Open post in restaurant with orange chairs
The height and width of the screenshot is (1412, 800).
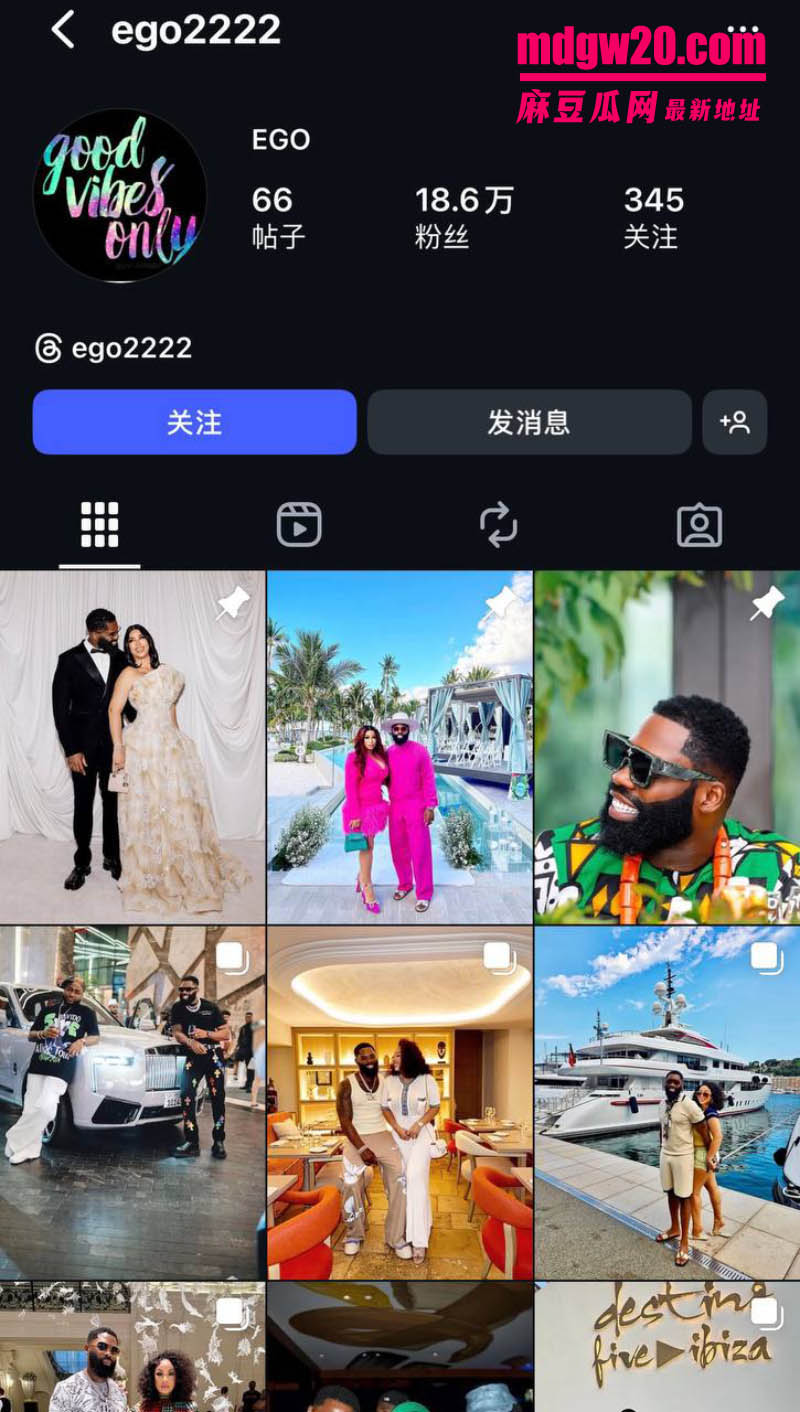400,1103
